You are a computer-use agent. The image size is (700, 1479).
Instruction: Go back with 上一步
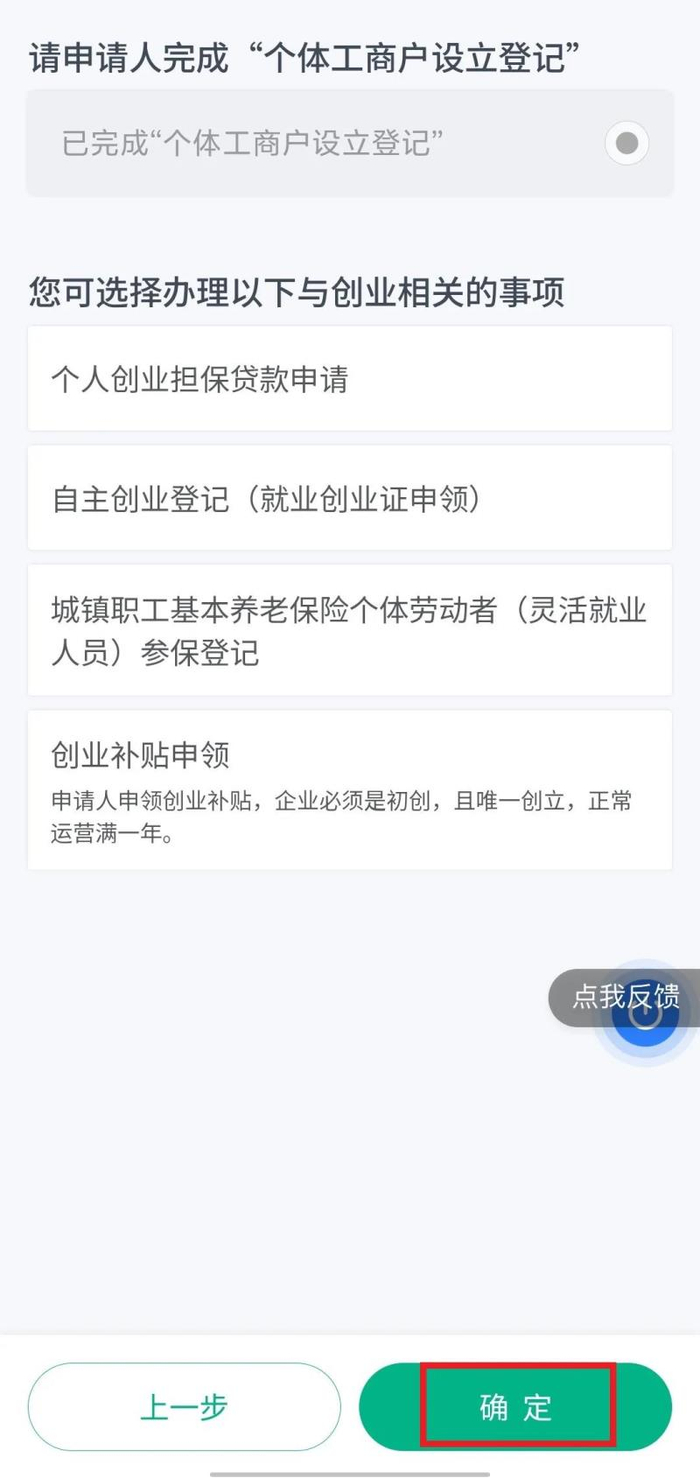coord(184,1407)
